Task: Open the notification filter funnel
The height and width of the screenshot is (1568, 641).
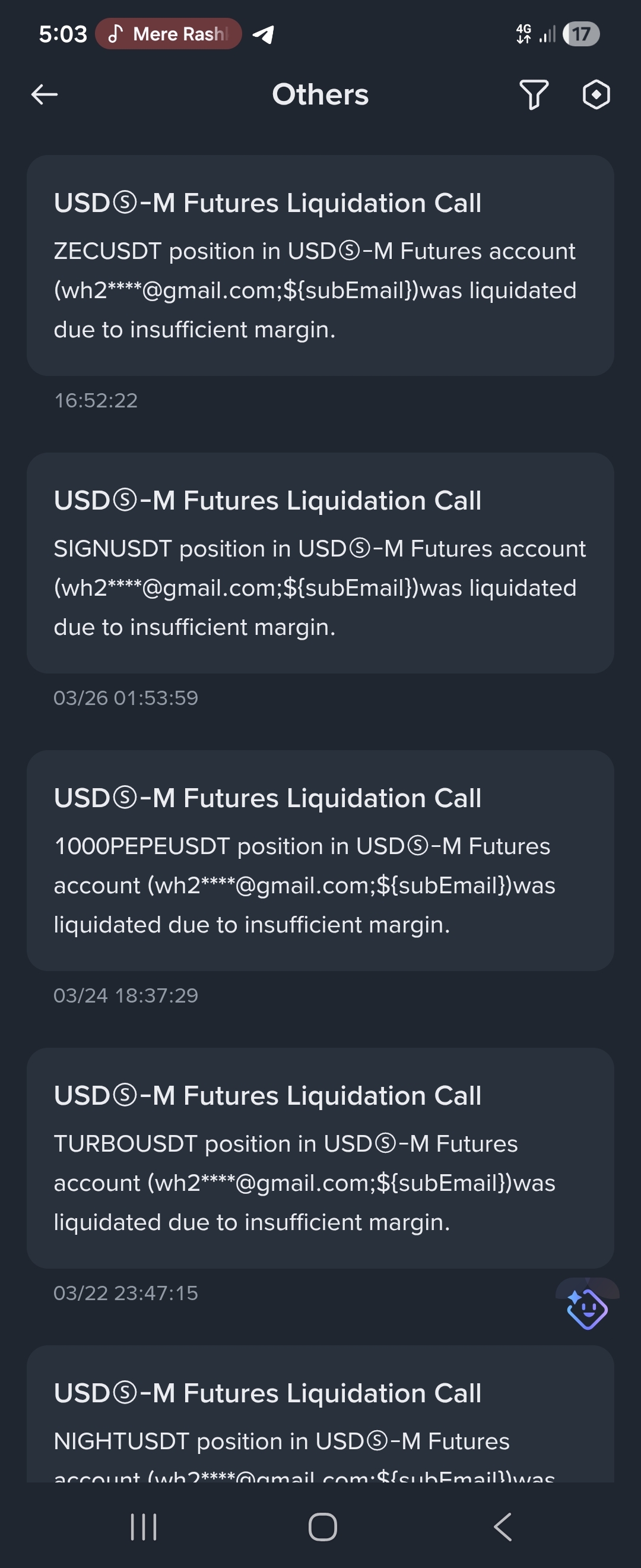Action: tap(534, 94)
